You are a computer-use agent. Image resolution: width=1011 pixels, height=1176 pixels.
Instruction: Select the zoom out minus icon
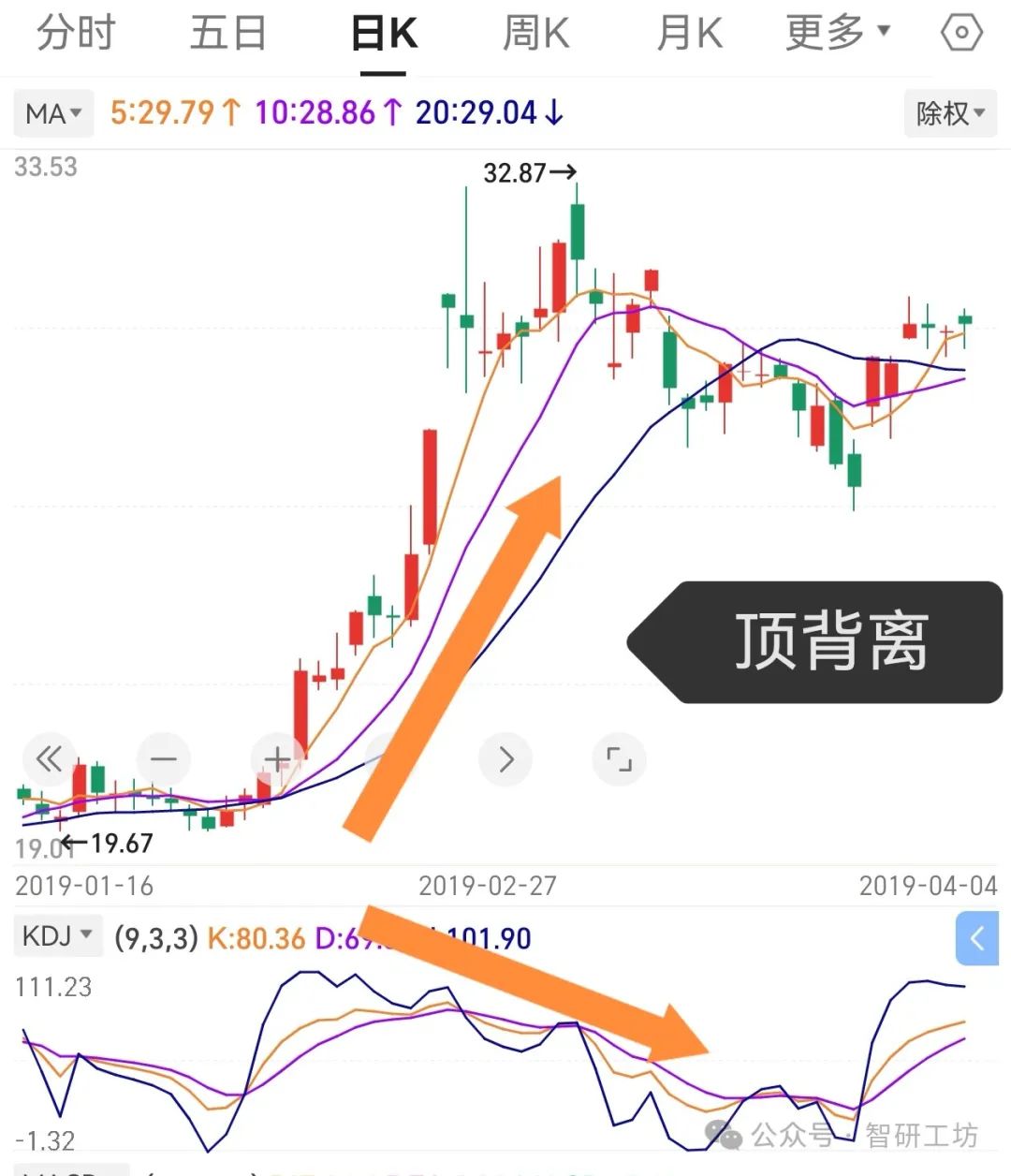163,759
